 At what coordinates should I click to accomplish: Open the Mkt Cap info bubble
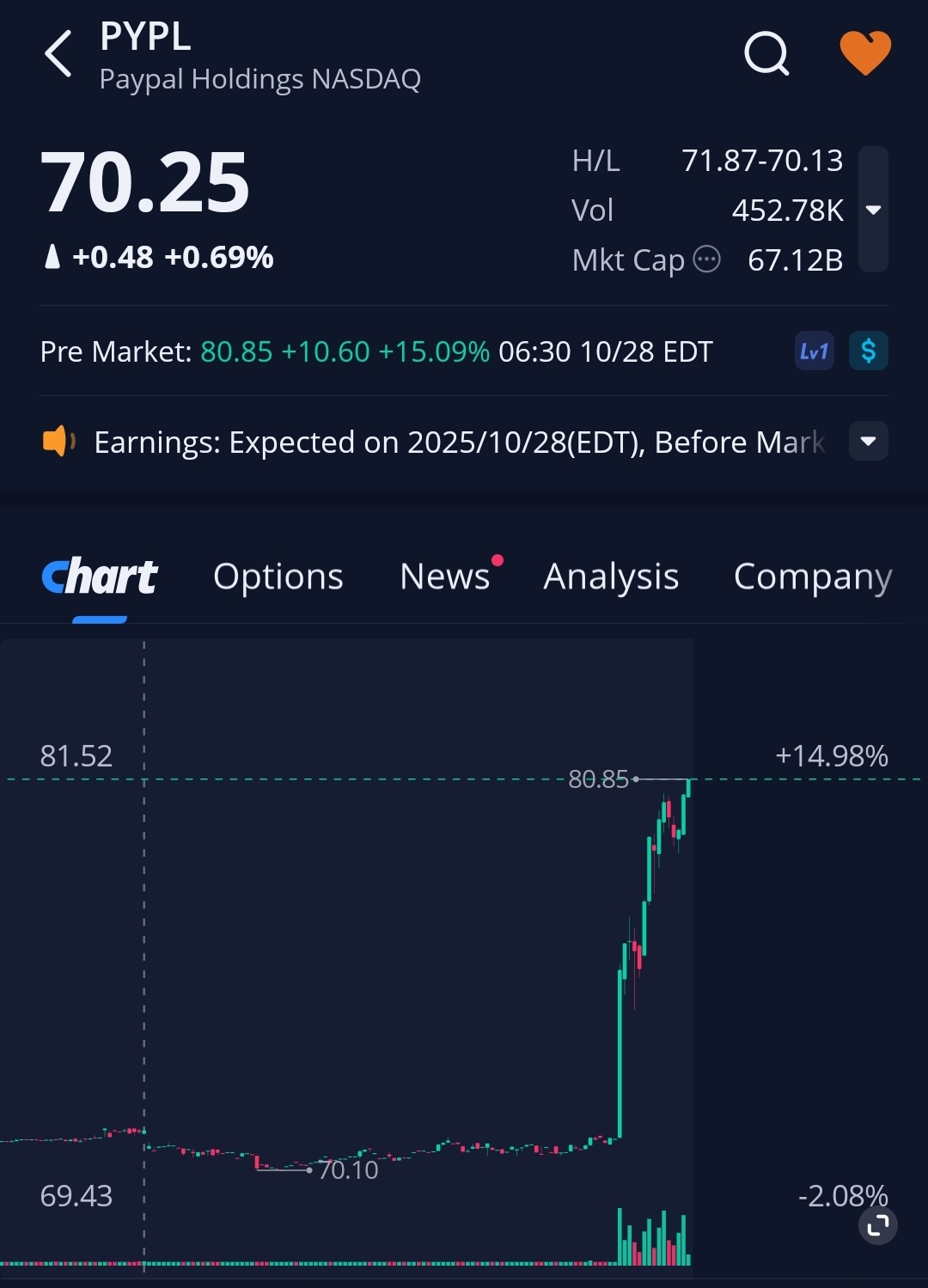(x=706, y=259)
